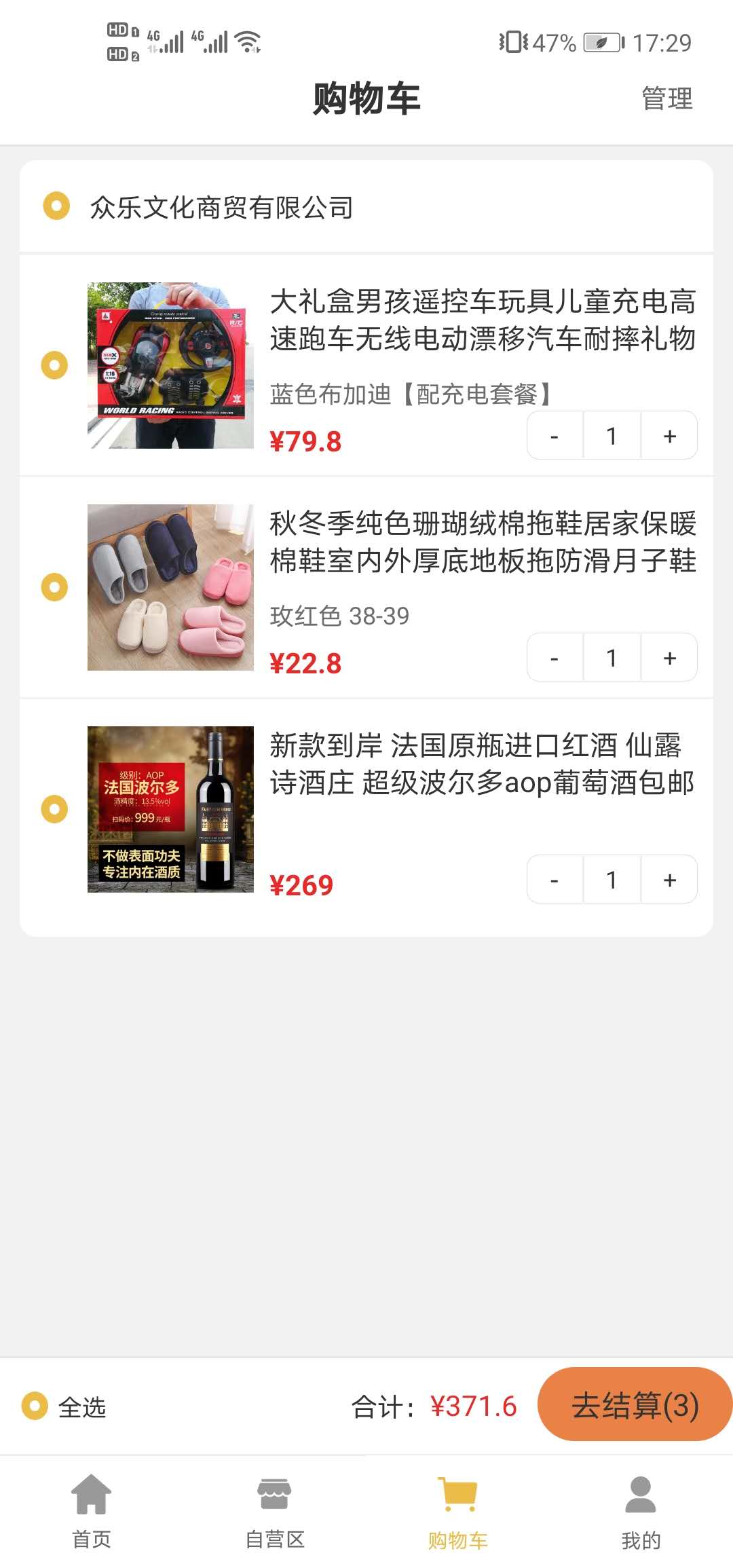The image size is (733, 1568).
Task: Uncheck the remote control car toy item
Action: pos(55,365)
